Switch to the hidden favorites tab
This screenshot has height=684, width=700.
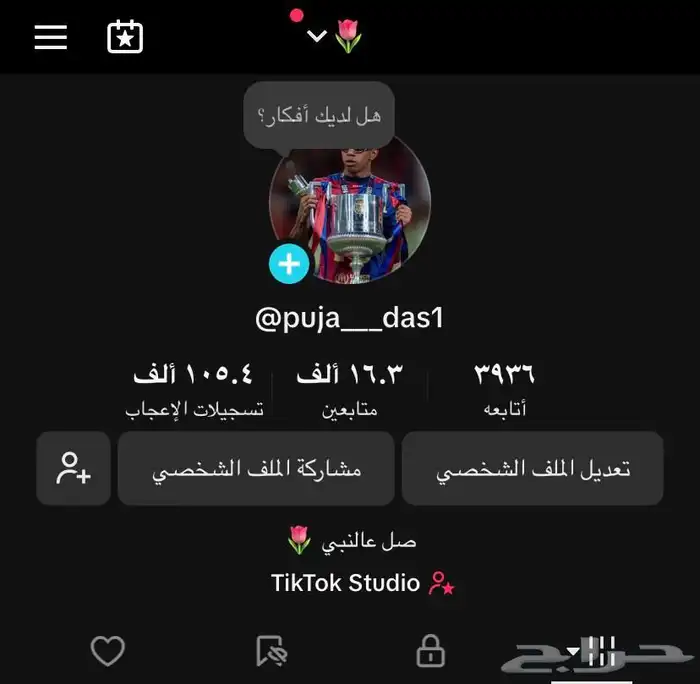[270, 652]
